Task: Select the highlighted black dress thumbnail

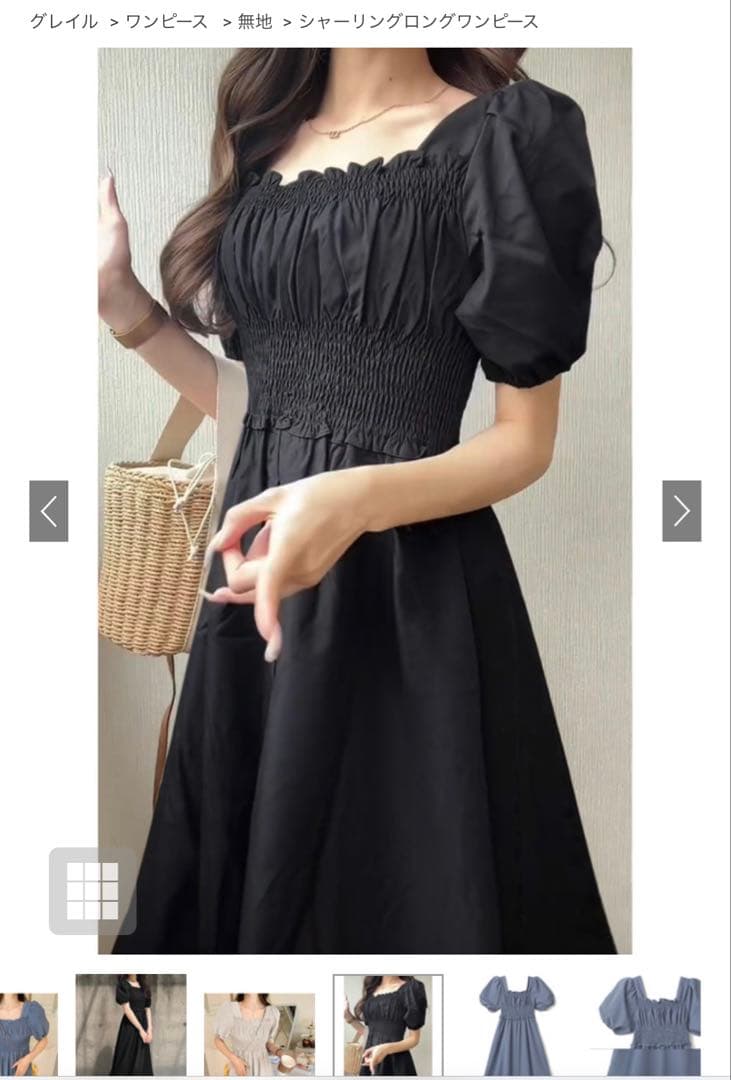Action: click(x=388, y=1025)
